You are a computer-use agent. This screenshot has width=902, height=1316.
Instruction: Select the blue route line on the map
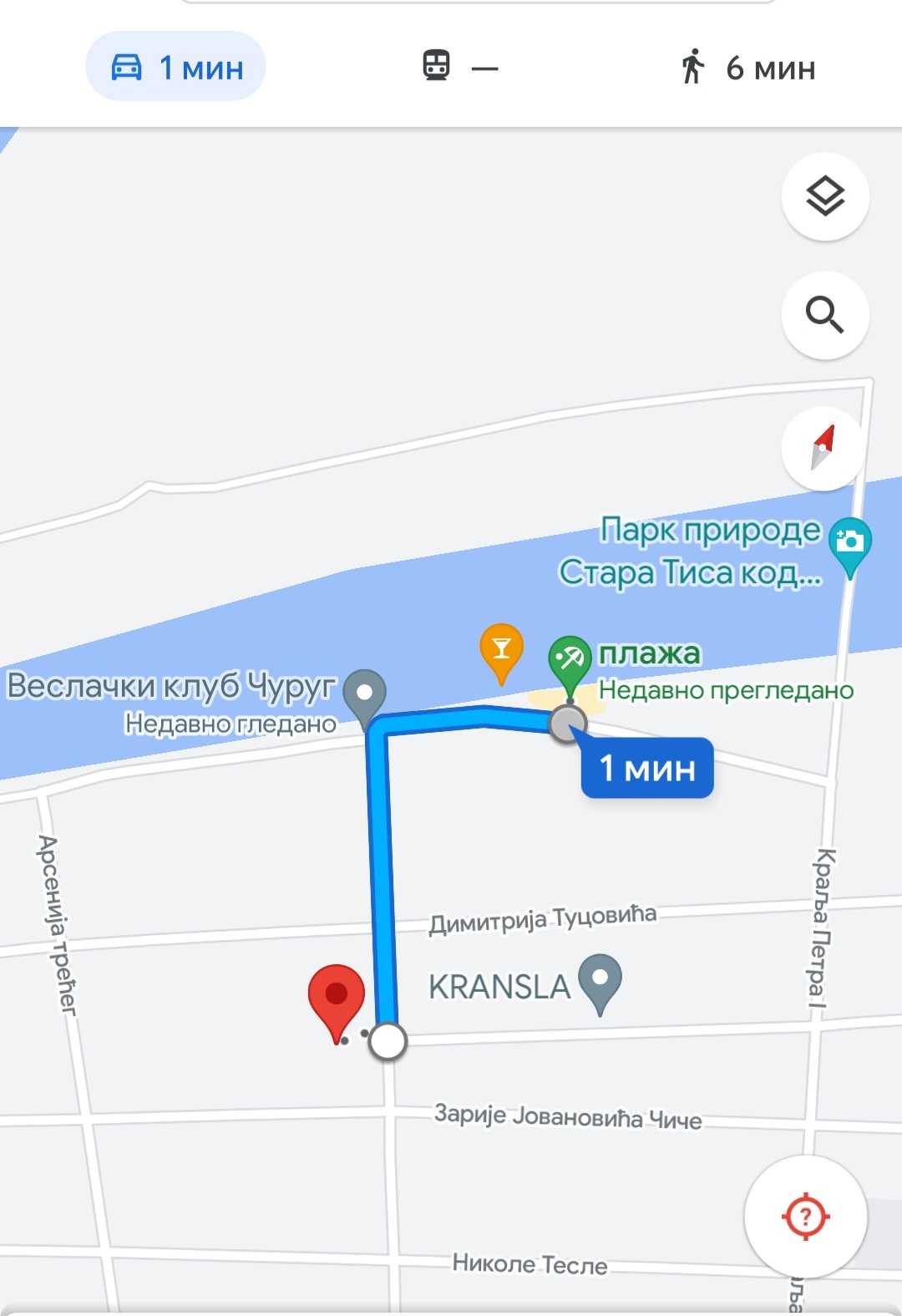pos(380,877)
